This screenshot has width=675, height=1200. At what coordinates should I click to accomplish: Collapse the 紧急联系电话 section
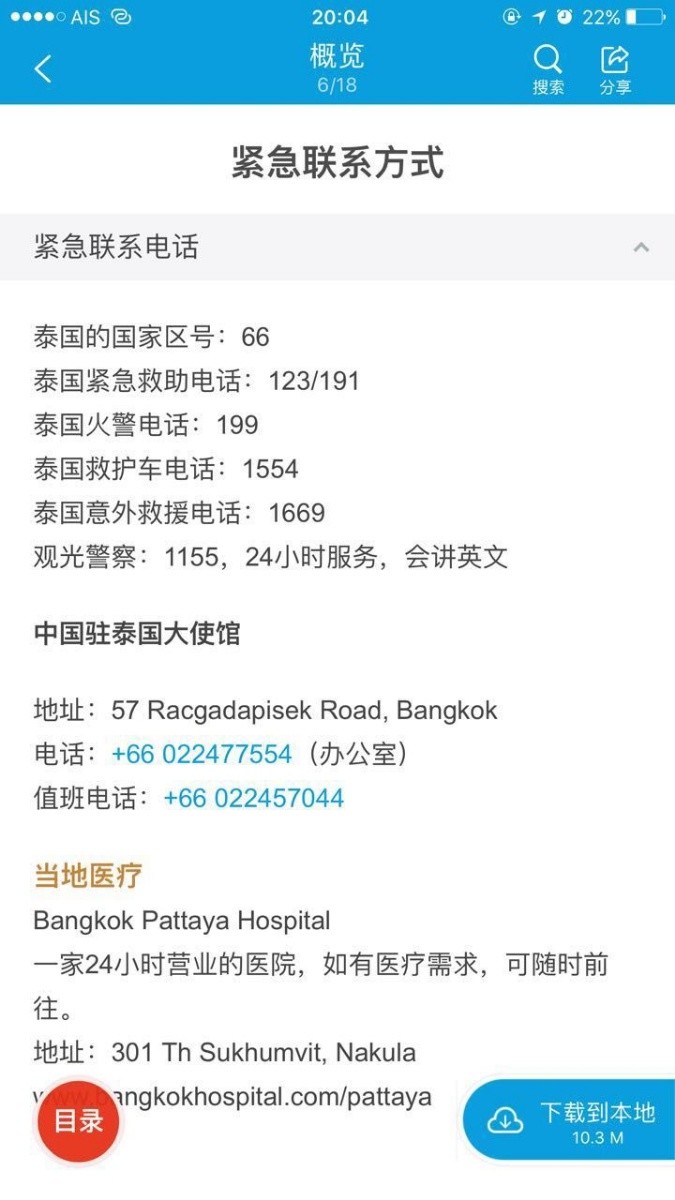point(641,247)
